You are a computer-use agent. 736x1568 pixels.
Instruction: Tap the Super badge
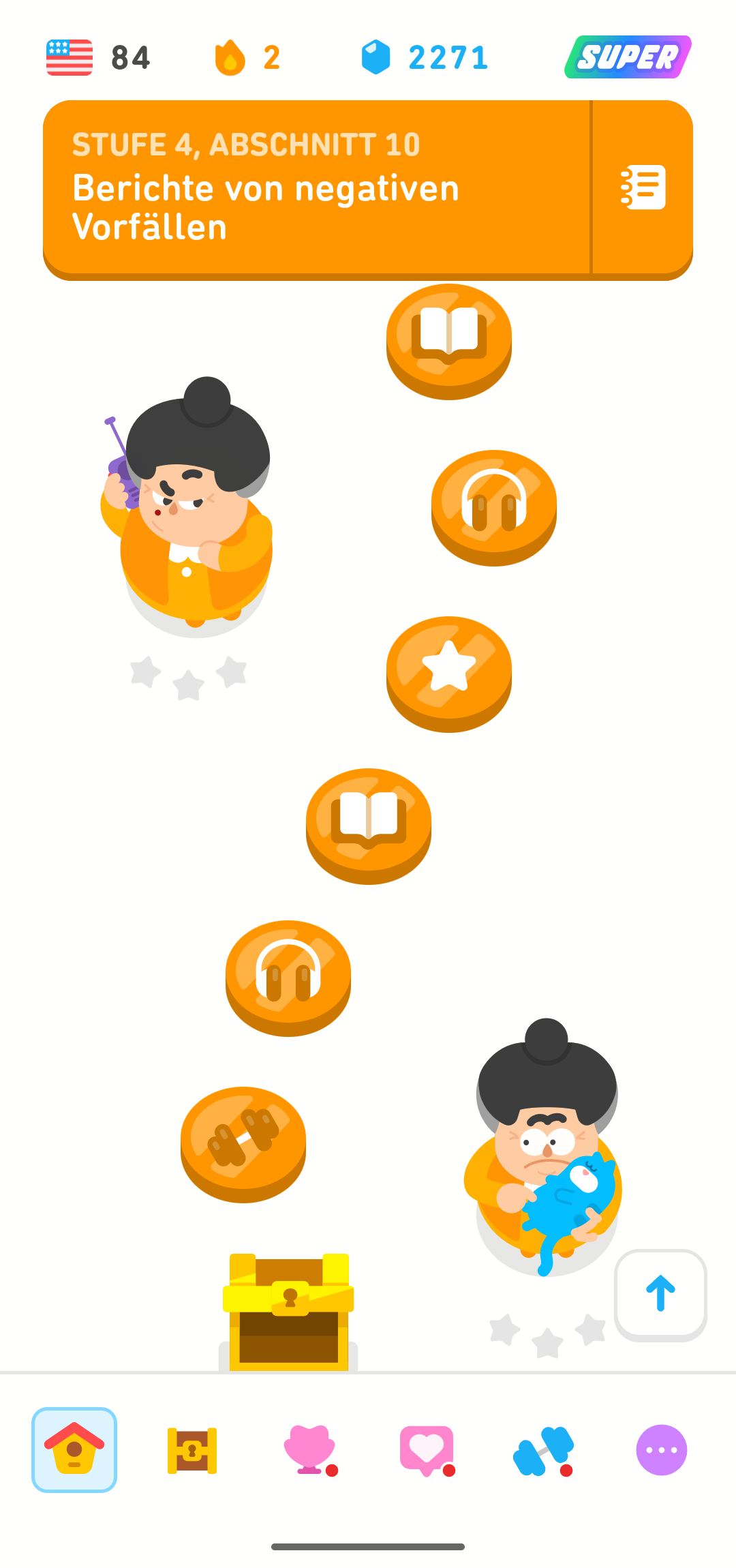tap(628, 57)
